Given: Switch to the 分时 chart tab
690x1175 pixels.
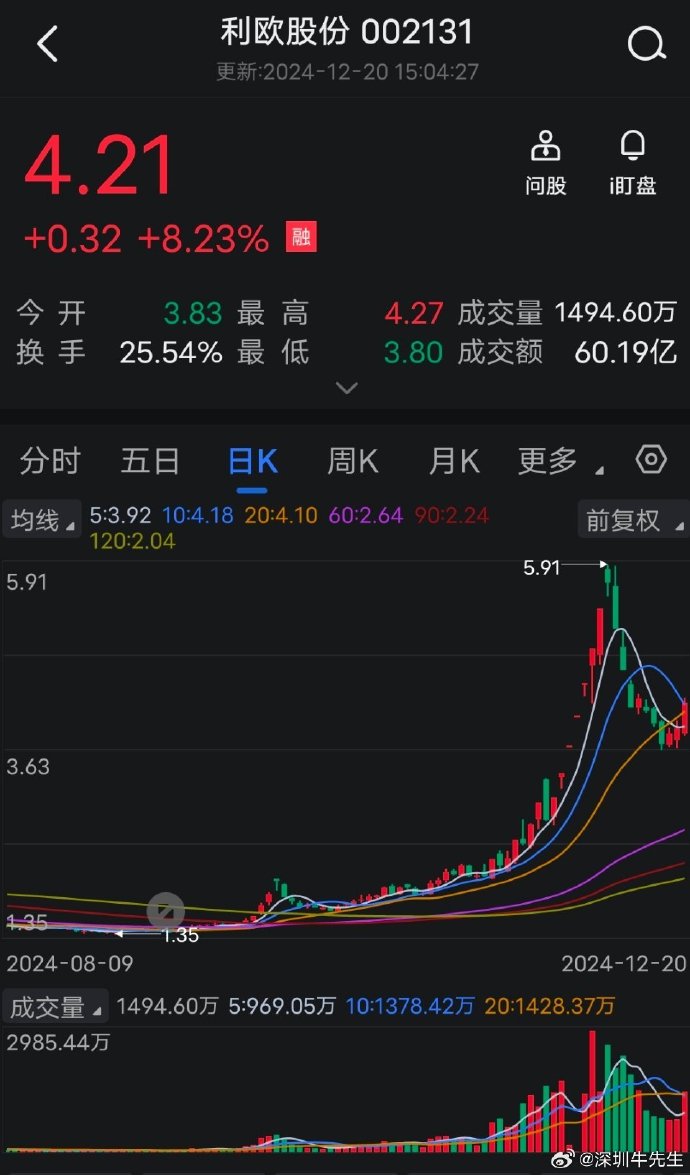Looking at the screenshot, I should [50, 461].
